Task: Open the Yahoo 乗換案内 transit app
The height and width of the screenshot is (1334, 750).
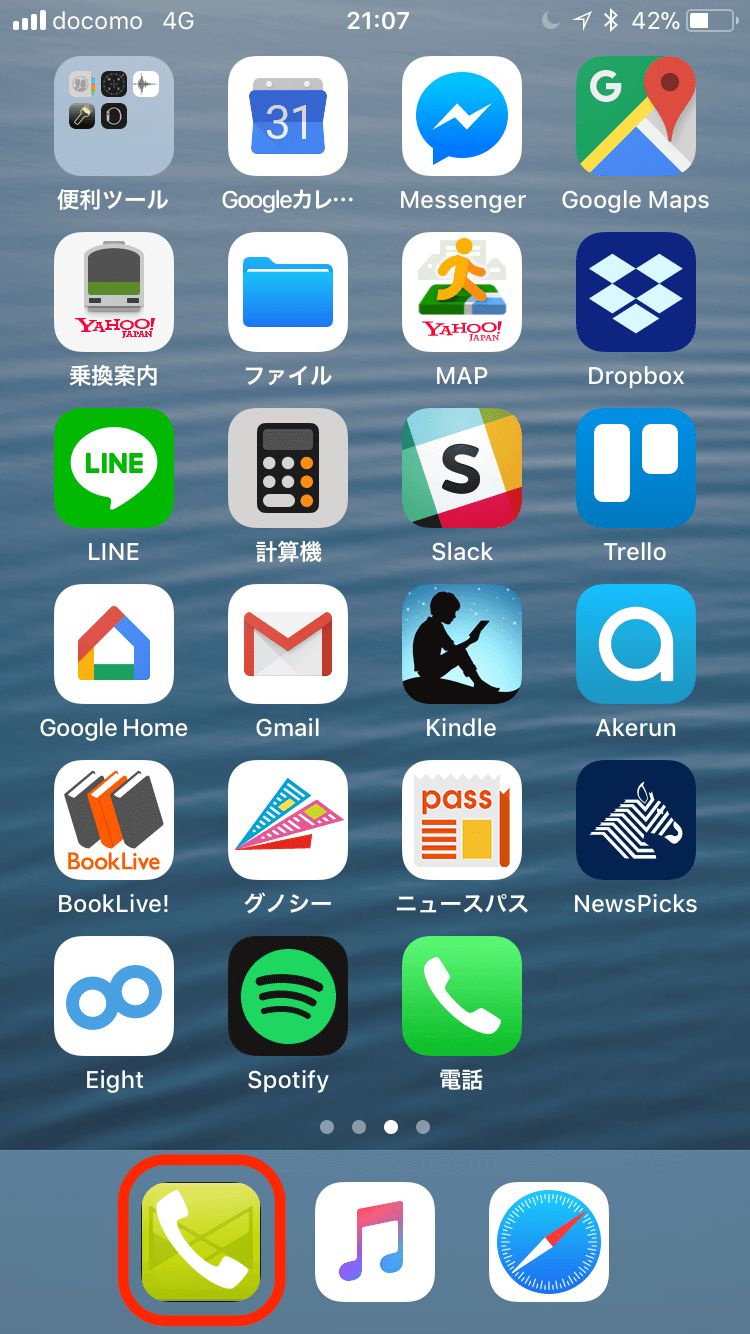Action: click(114, 292)
